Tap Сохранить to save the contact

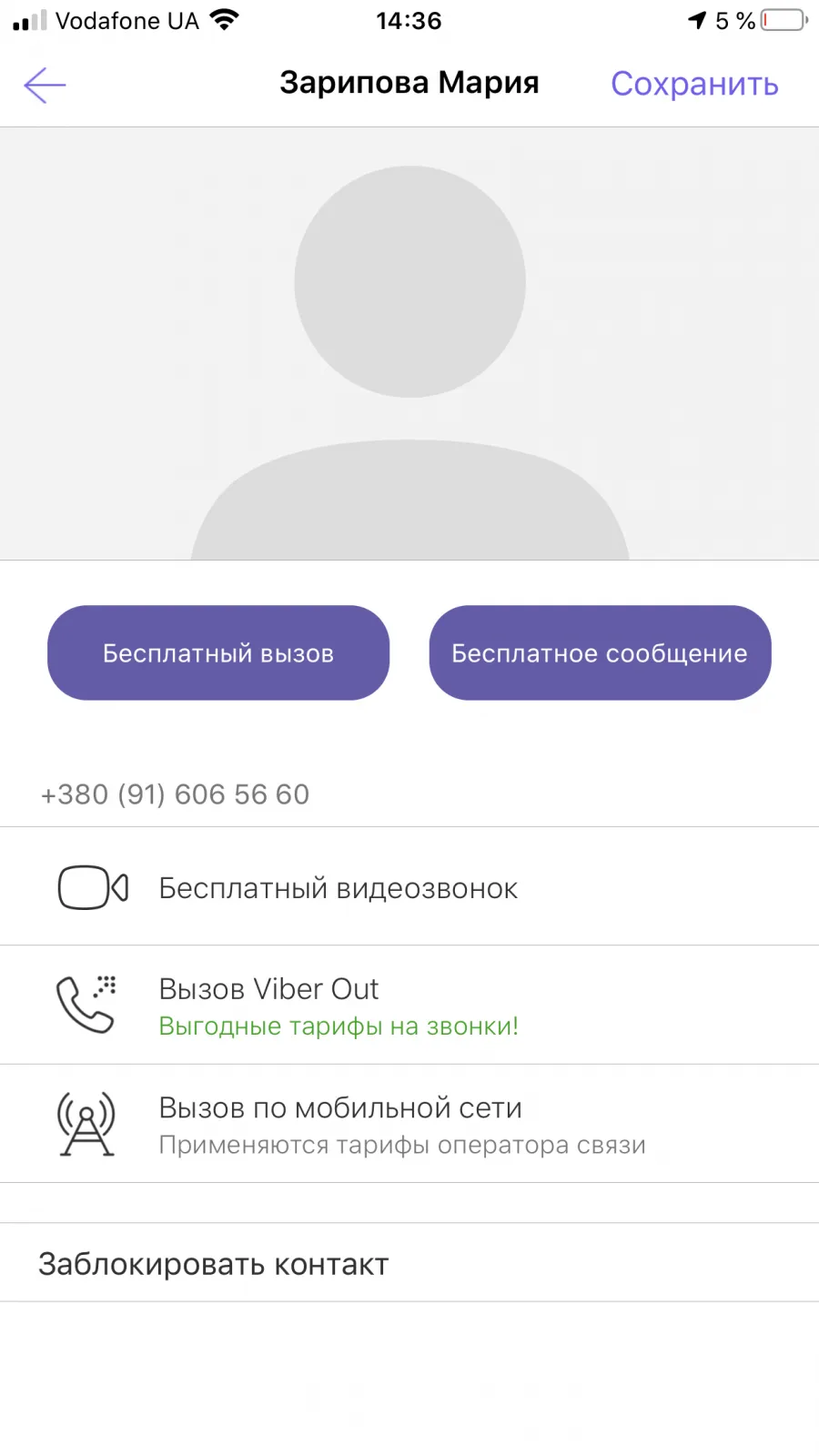(694, 84)
